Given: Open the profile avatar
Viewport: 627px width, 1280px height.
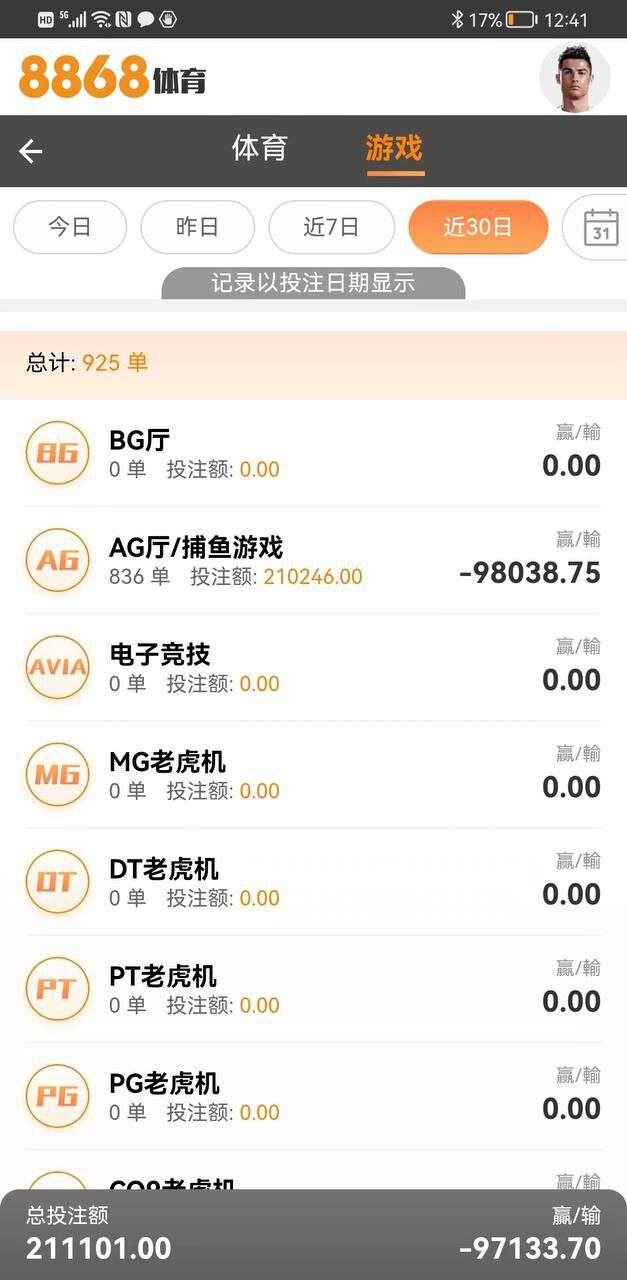Looking at the screenshot, I should point(574,77).
